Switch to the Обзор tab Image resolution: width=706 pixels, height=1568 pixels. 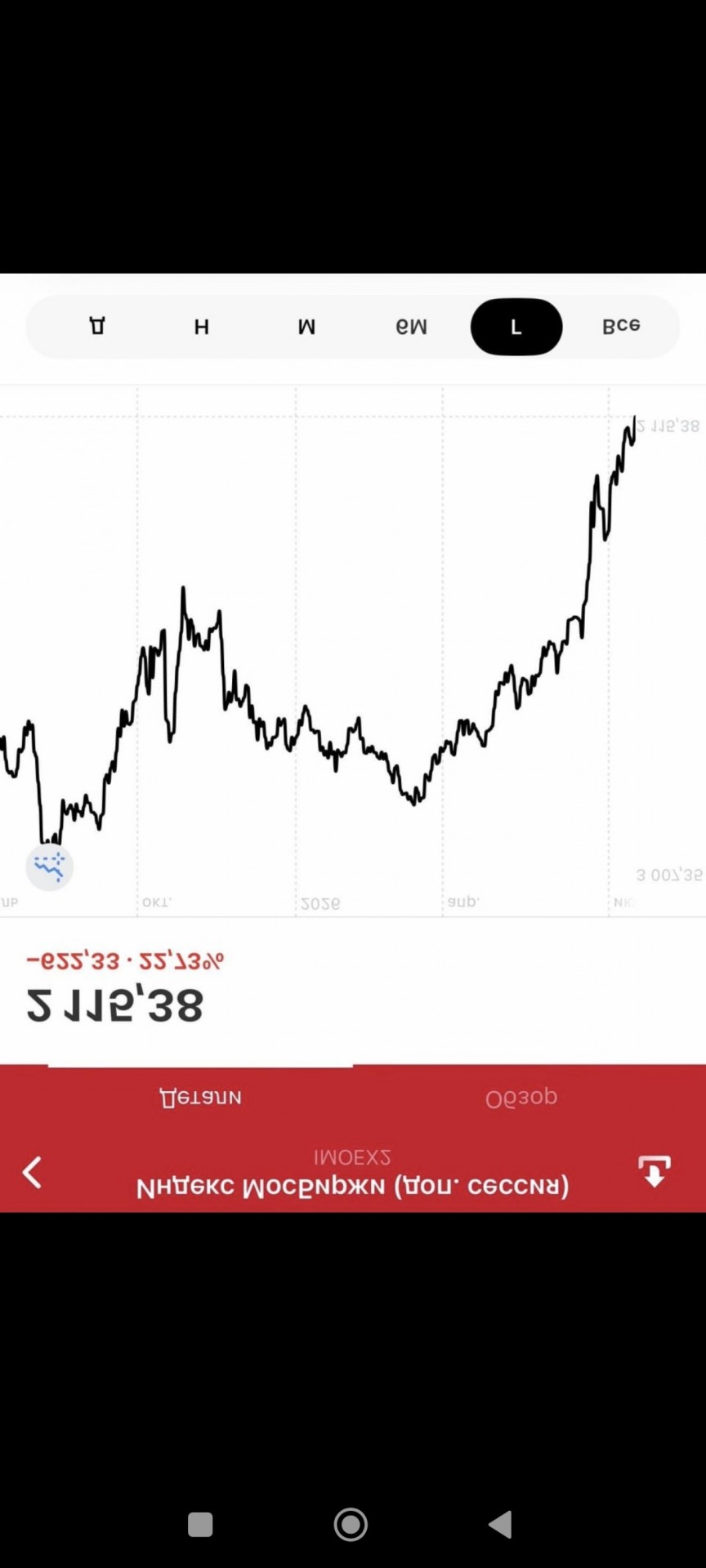(521, 1098)
